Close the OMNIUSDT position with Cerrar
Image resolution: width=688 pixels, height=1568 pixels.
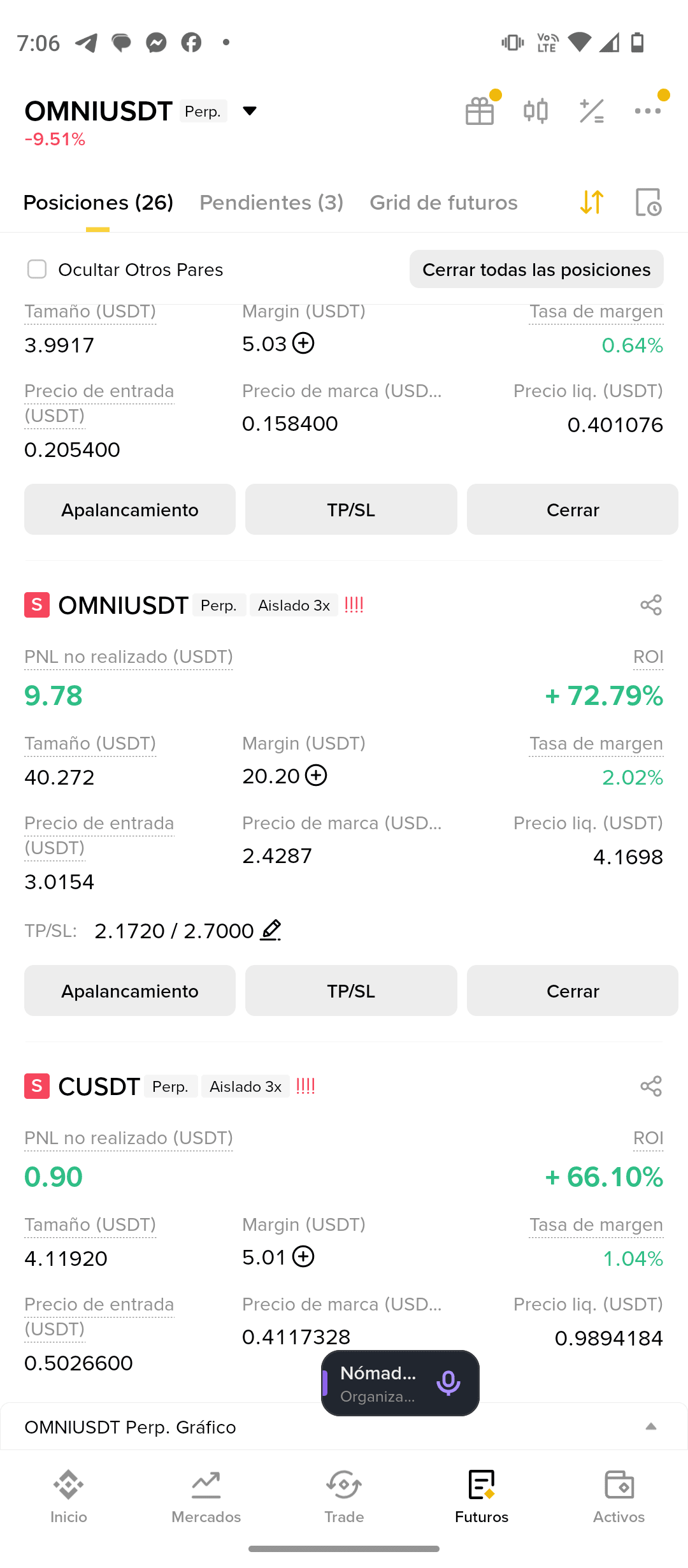[x=573, y=991]
